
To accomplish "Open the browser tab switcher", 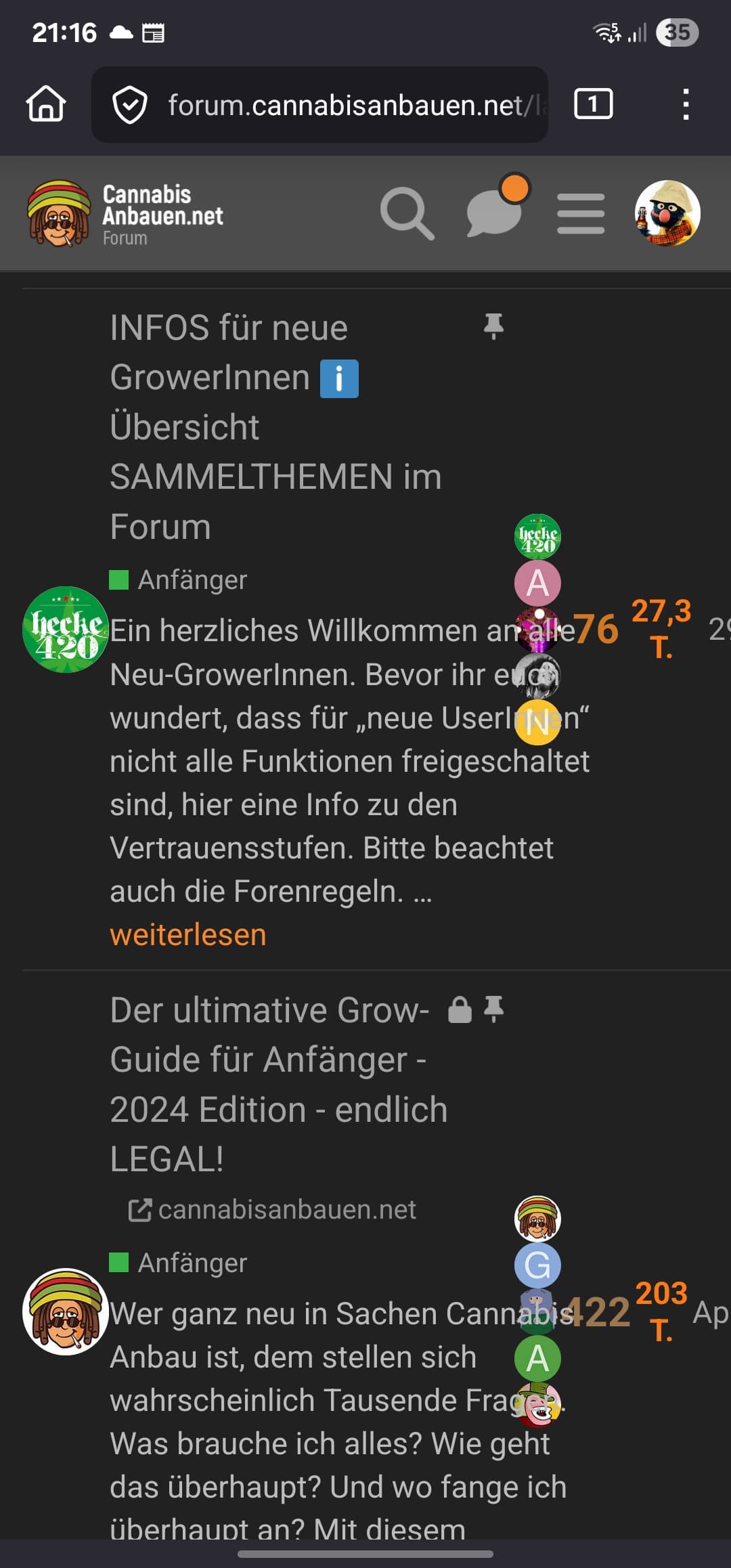I will tap(593, 104).
